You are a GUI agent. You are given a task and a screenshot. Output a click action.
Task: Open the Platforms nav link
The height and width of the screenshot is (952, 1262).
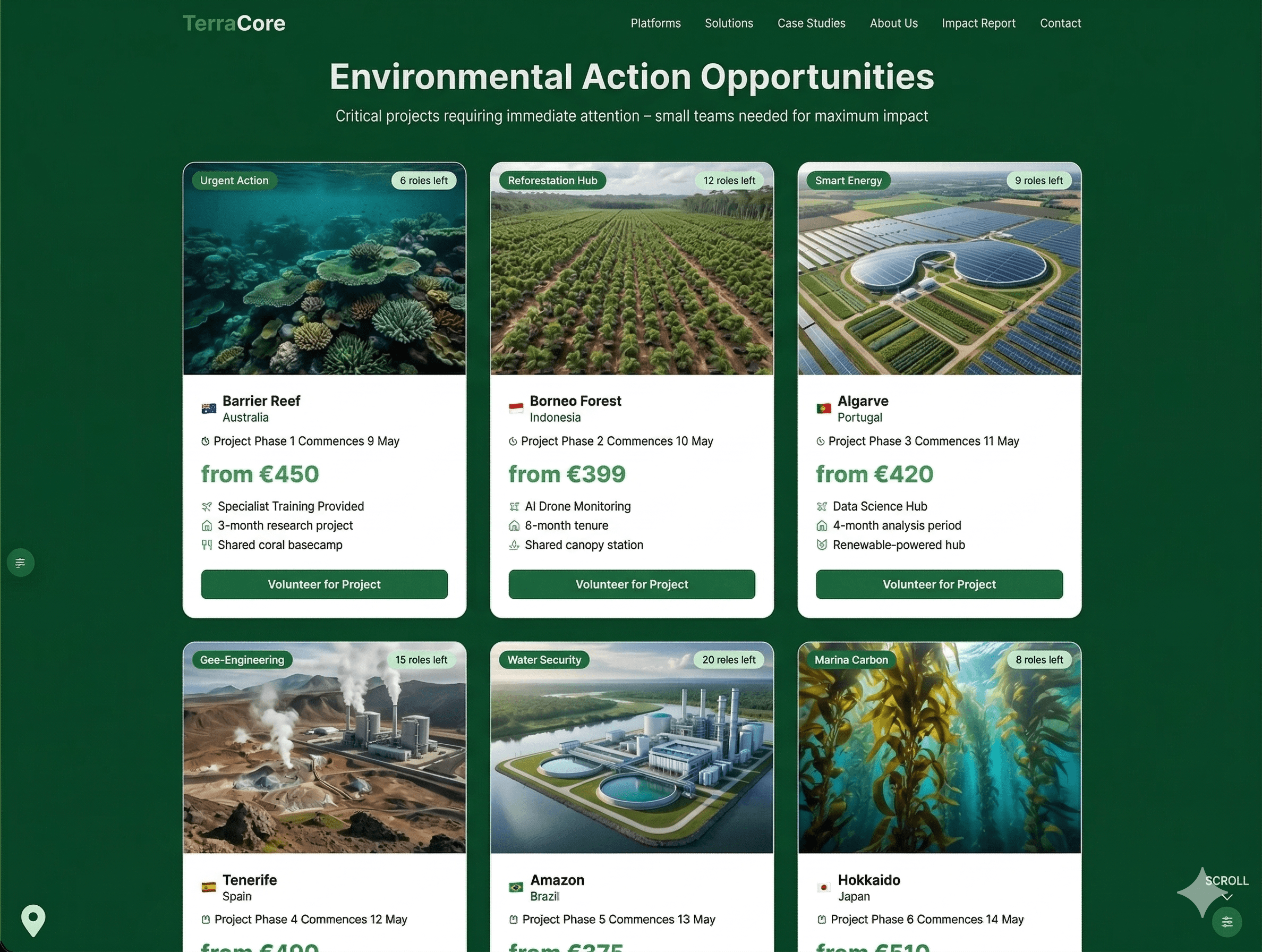click(655, 23)
